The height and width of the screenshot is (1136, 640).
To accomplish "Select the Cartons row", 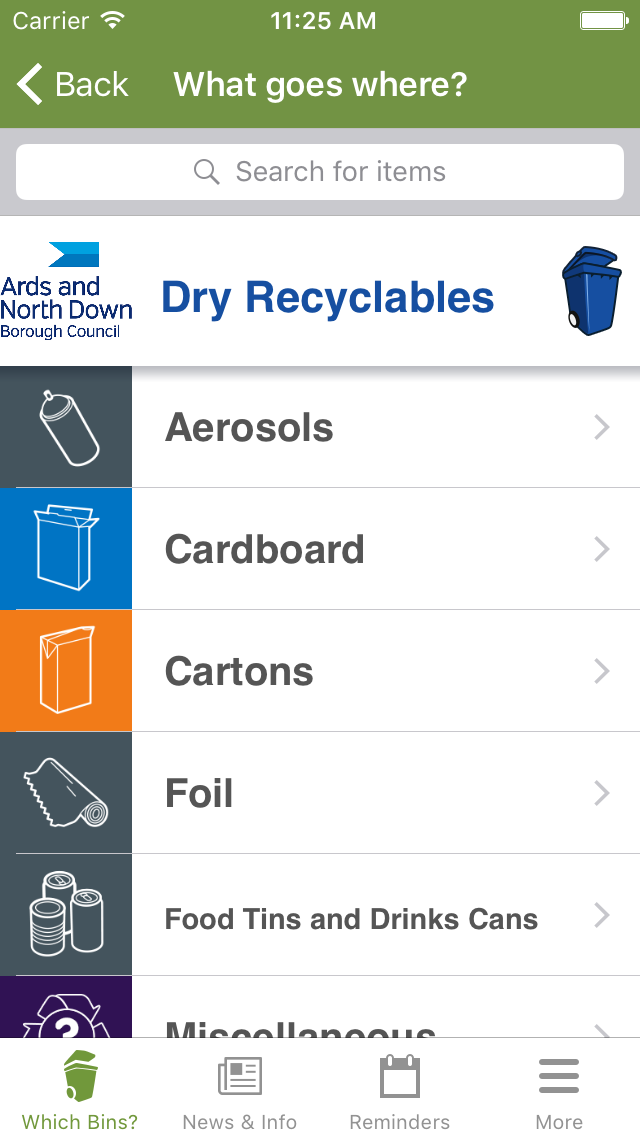I will [x=320, y=671].
